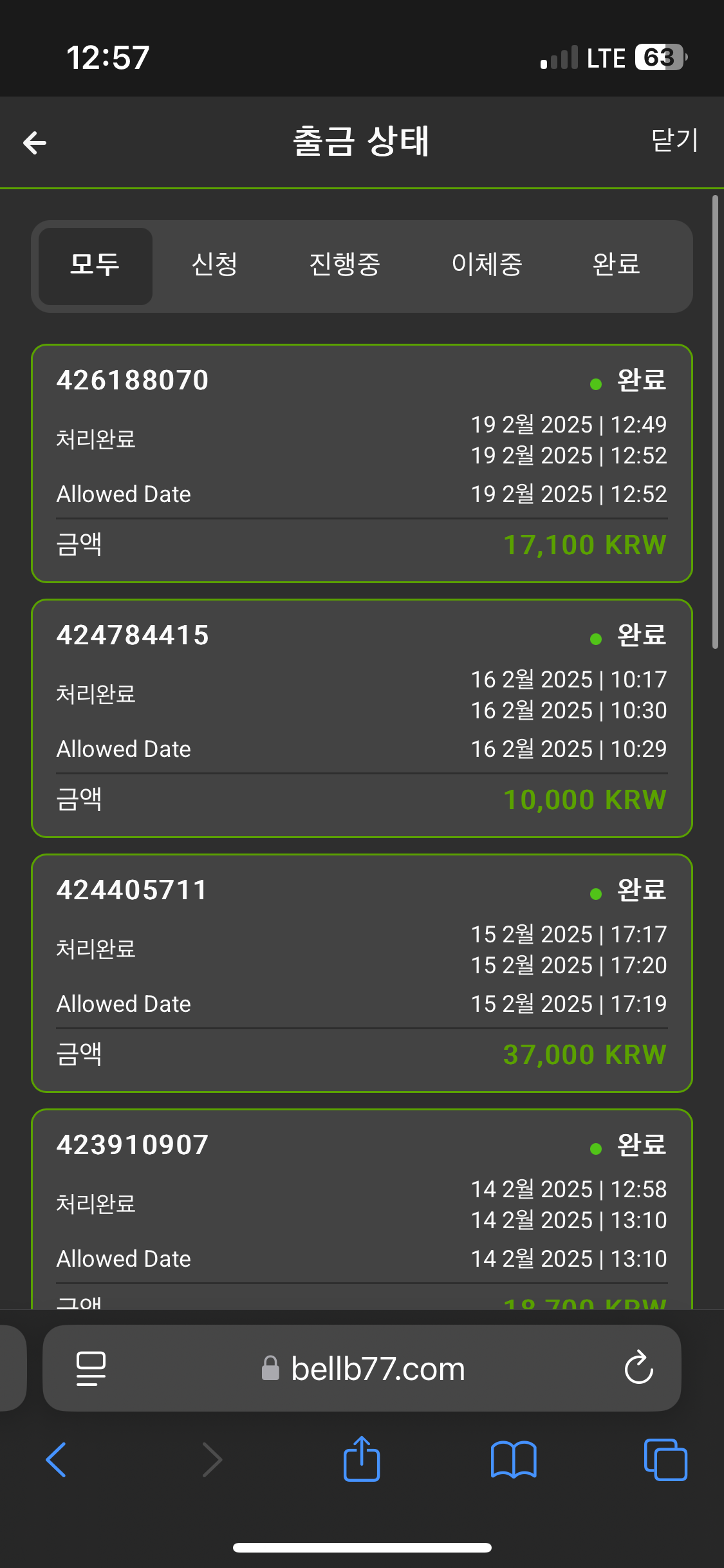Switch to the 진행중 tab
The height and width of the screenshot is (1568, 724).
(x=345, y=265)
